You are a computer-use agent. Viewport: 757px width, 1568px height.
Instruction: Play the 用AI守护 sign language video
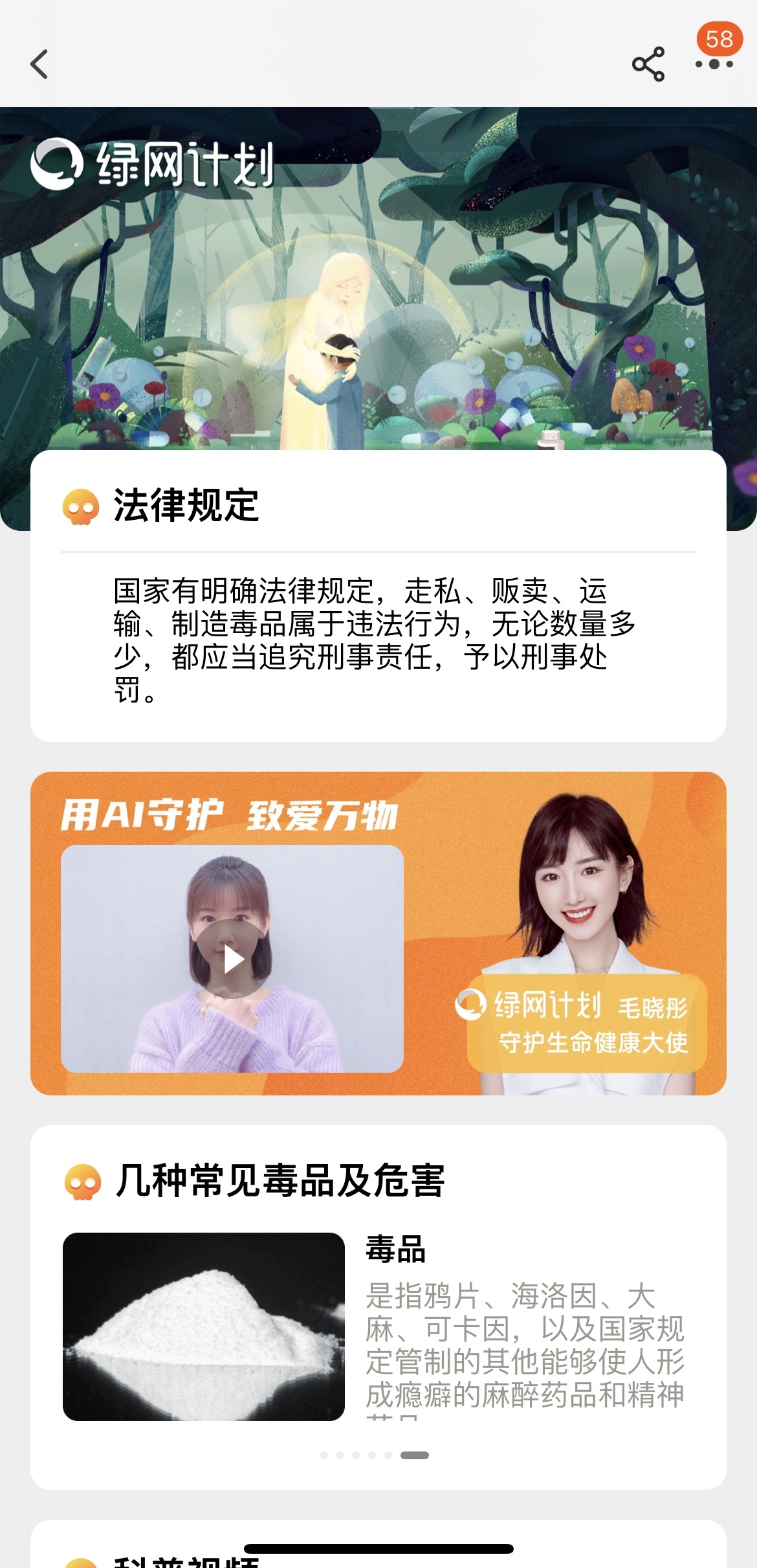coord(233,959)
